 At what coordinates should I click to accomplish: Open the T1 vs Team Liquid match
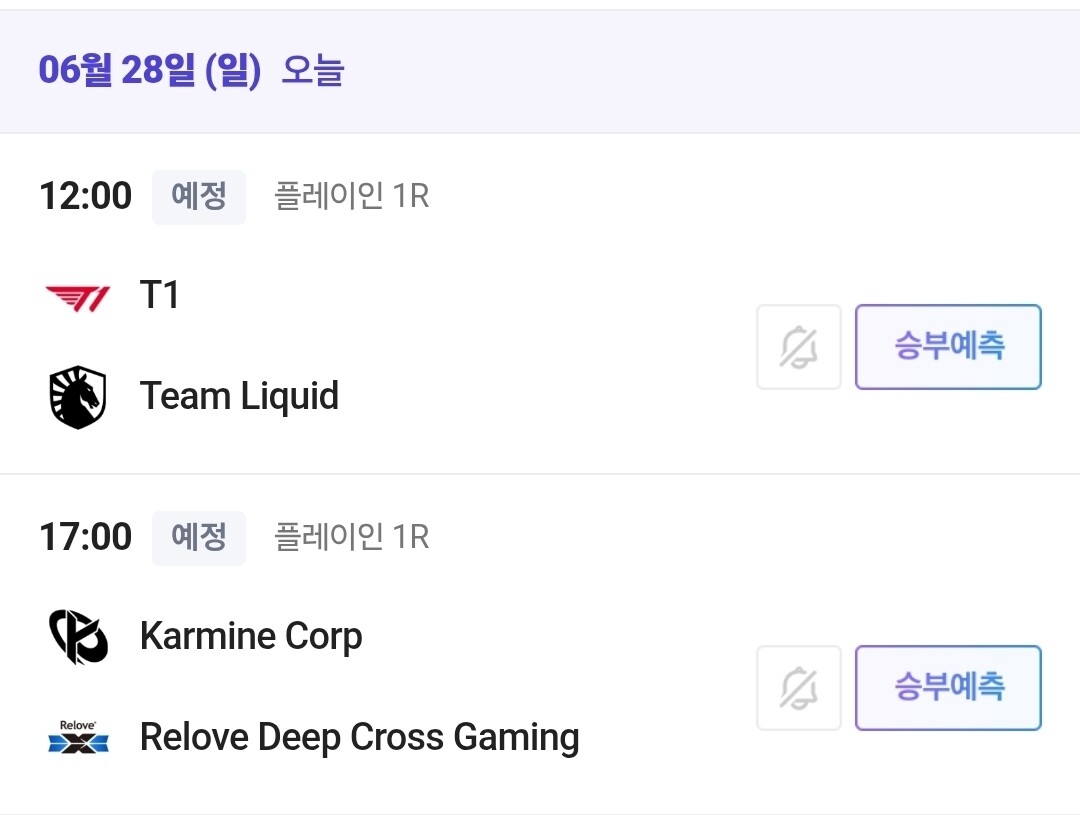click(x=540, y=304)
